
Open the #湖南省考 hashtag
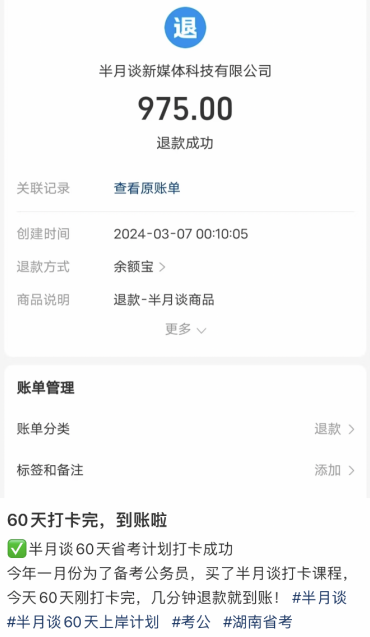point(258,622)
